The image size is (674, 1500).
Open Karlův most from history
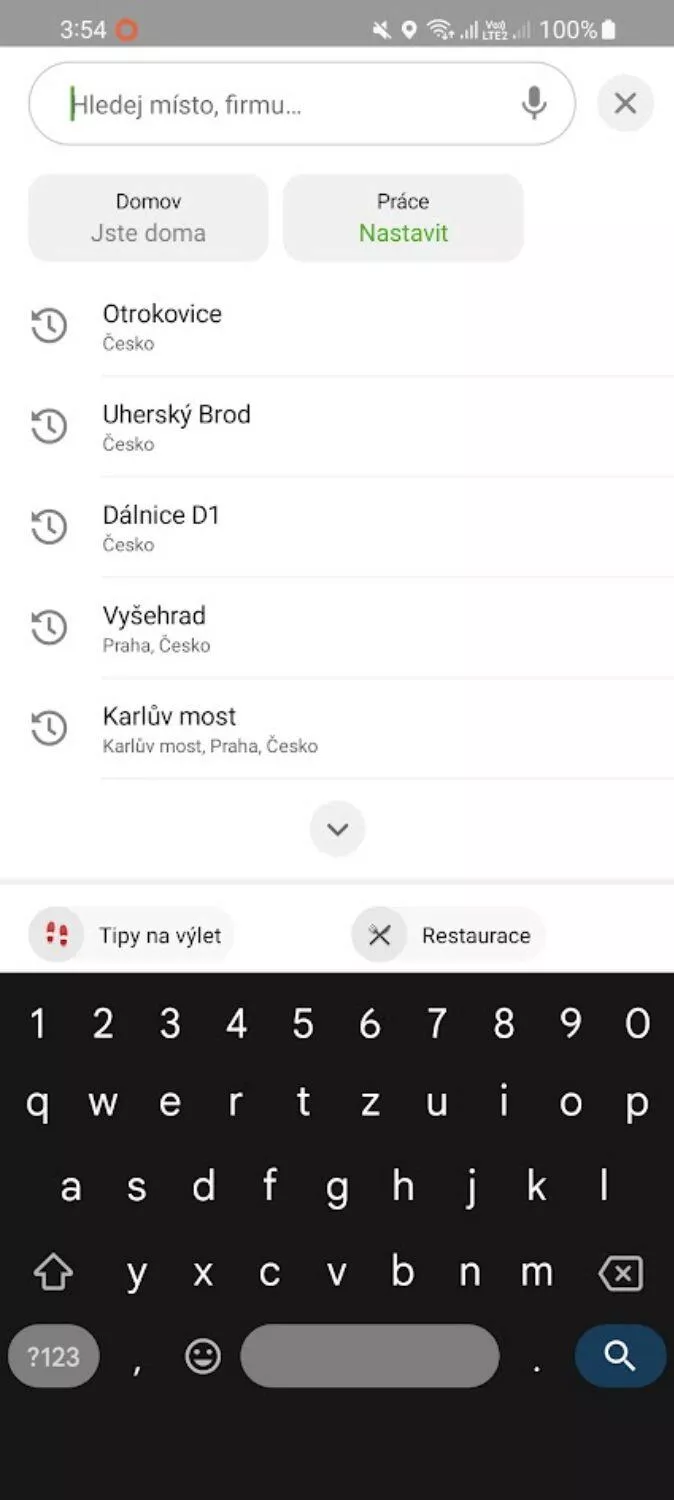pos(337,729)
